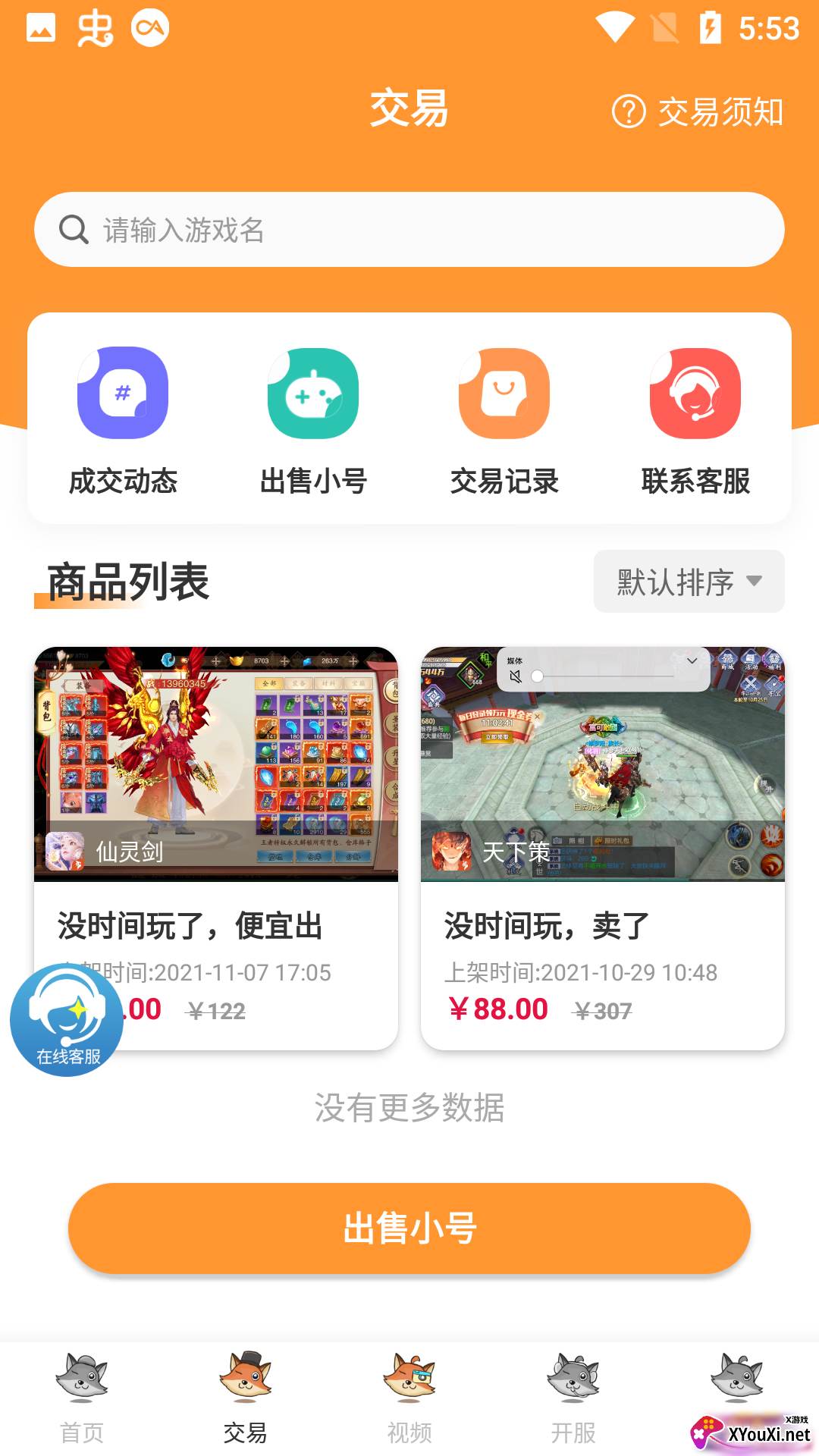The height and width of the screenshot is (1456, 819).
Task: Expand the 默认排序 sort dropdown
Action: pos(689,582)
